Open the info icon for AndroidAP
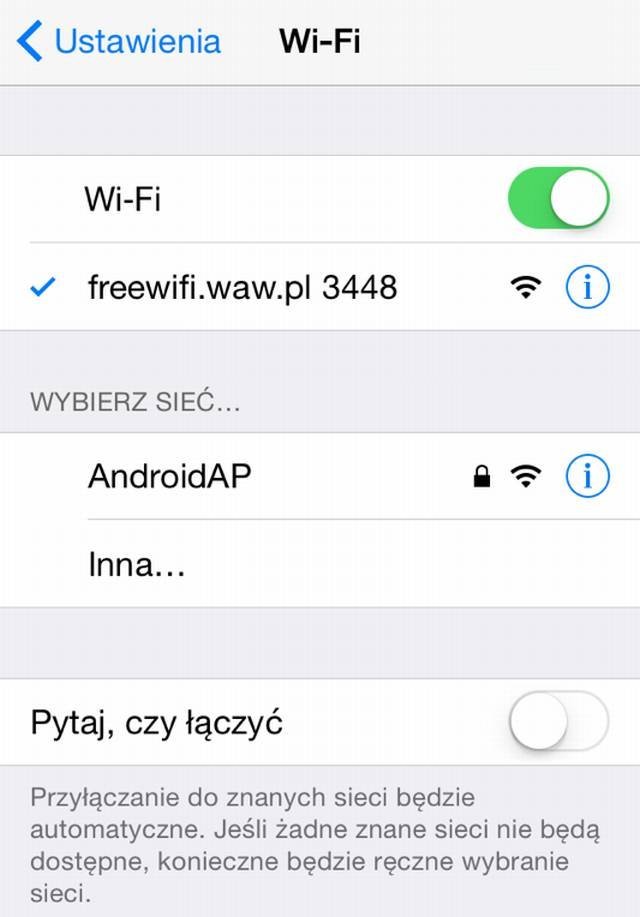 [587, 476]
